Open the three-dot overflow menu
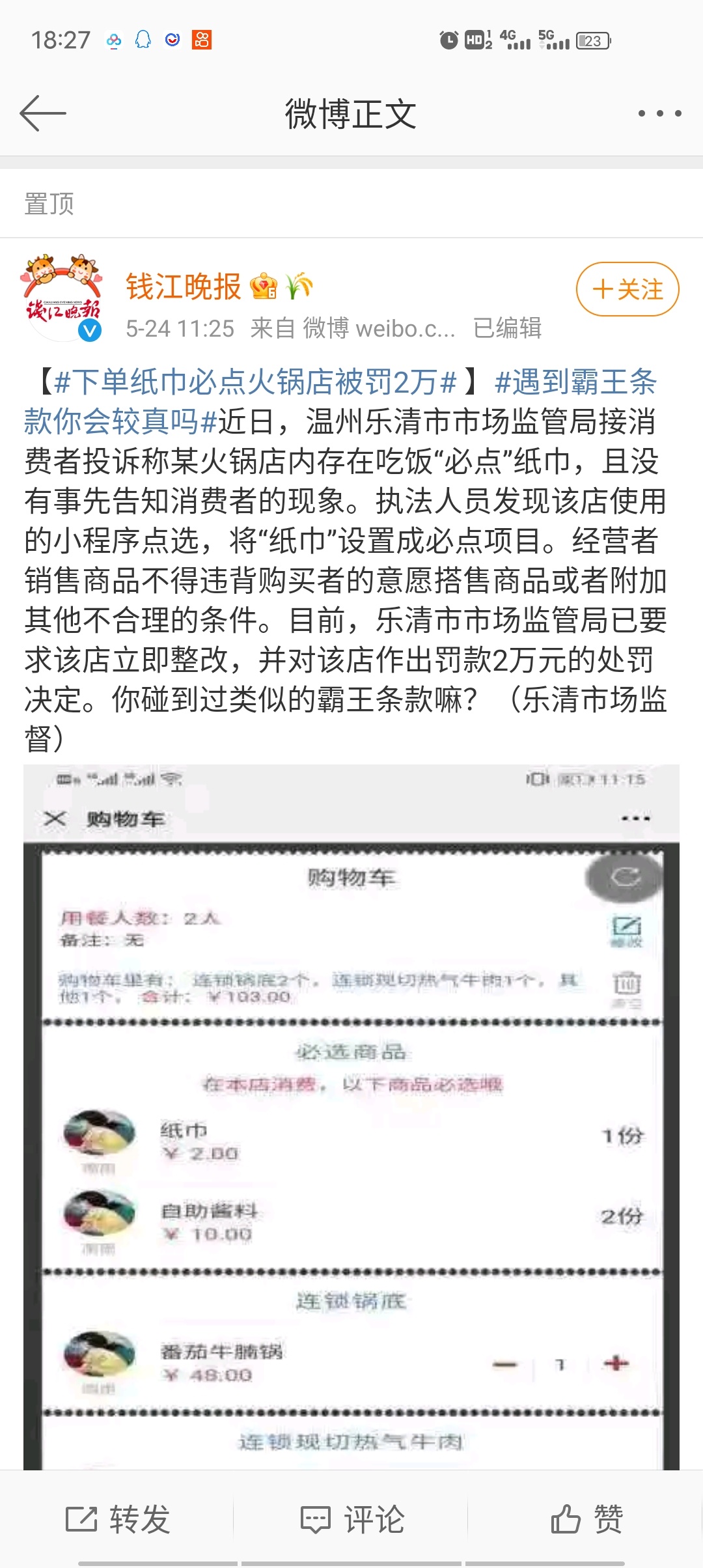703x1568 pixels. pyautogui.click(x=659, y=113)
